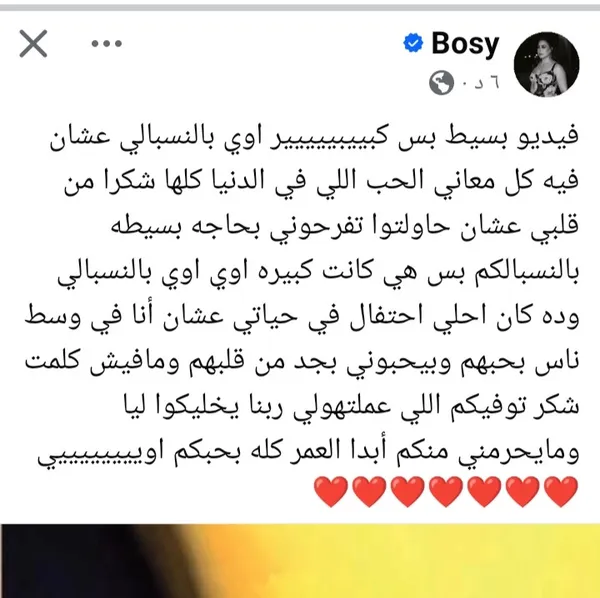
Task: Open the Bosy profile name link
Action: (464, 44)
